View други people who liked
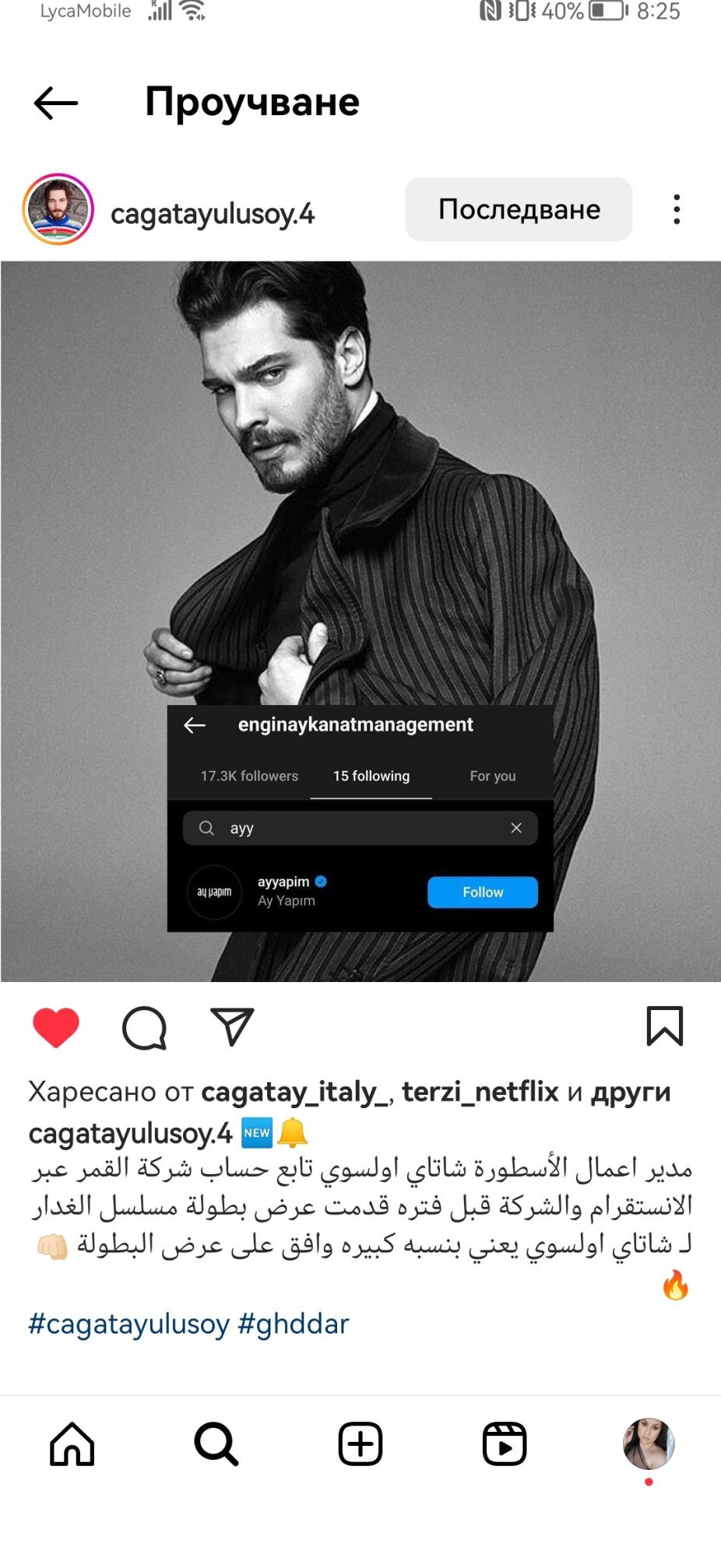The height and width of the screenshot is (1568, 721). tap(631, 1093)
